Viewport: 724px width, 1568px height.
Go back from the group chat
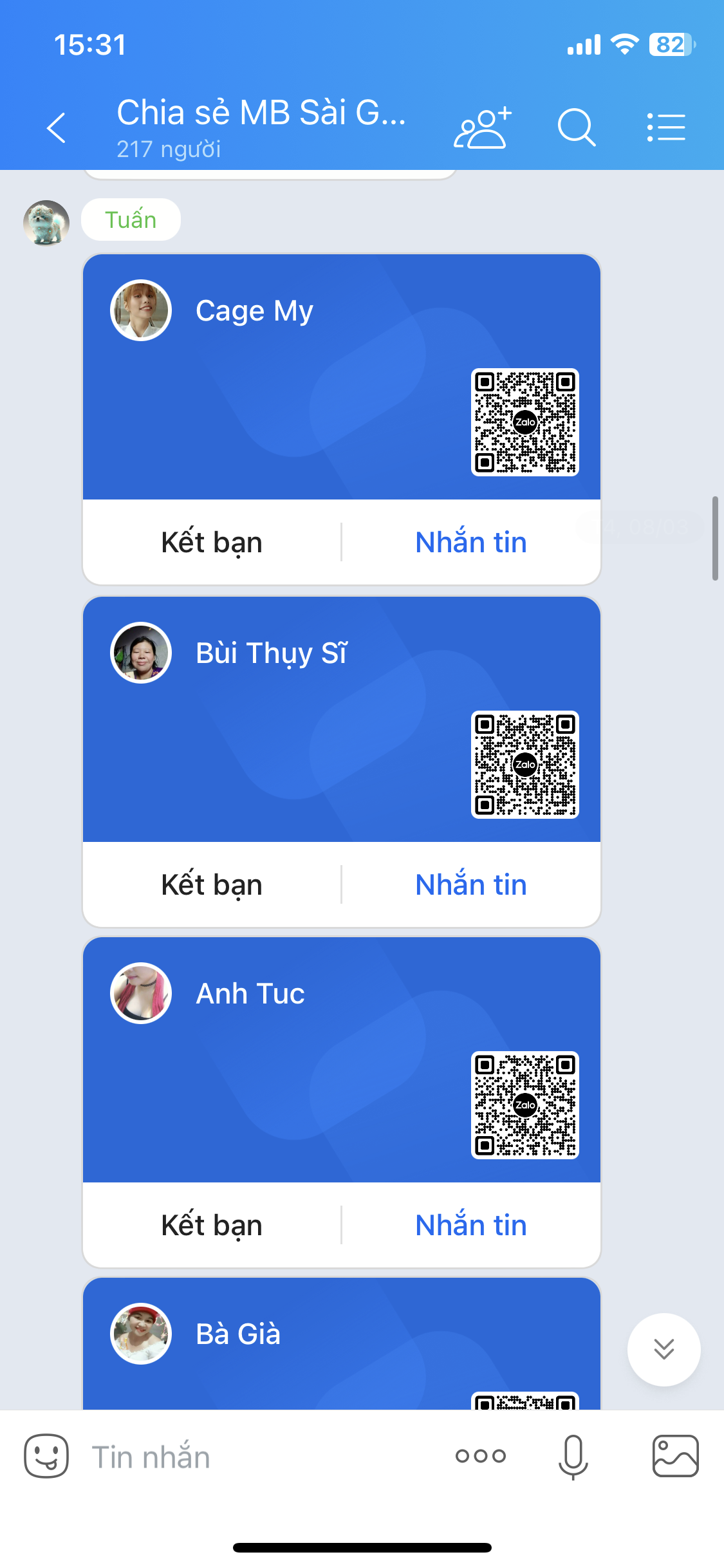click(57, 127)
